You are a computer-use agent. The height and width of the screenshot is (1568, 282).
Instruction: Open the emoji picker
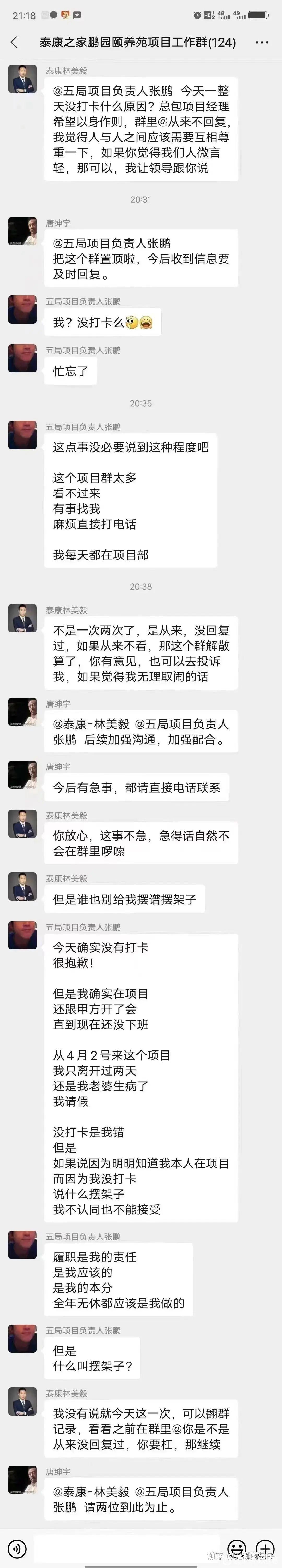(237, 1548)
